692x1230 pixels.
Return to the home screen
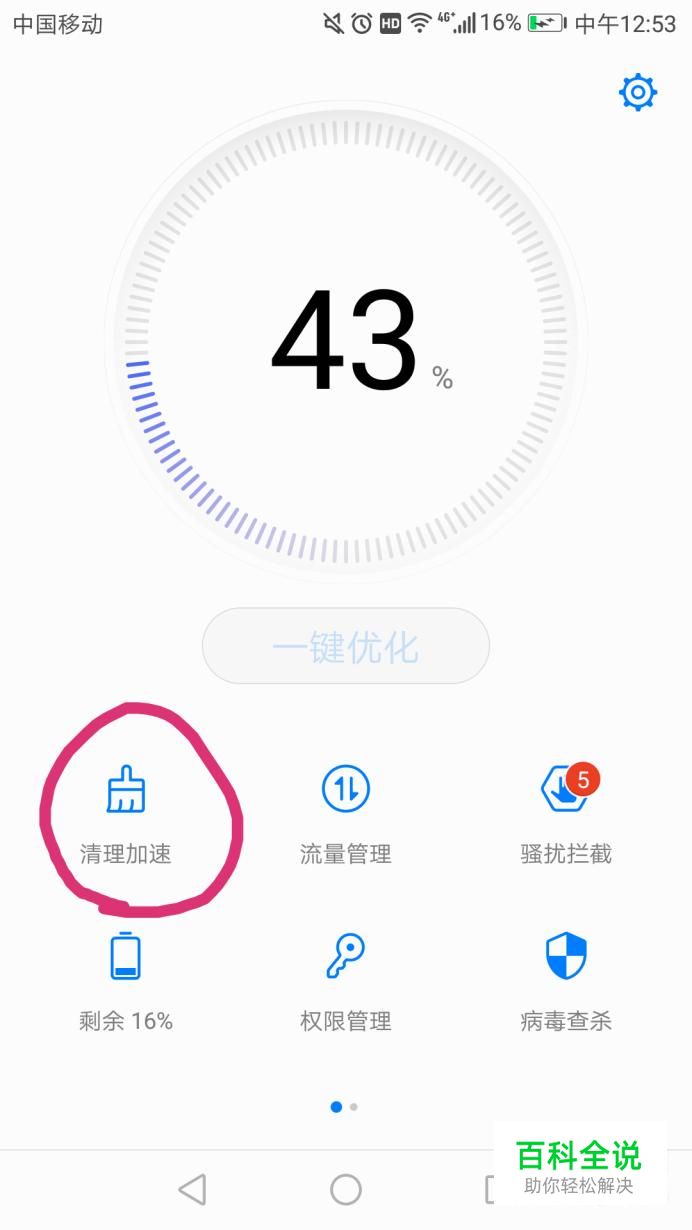click(x=346, y=1189)
